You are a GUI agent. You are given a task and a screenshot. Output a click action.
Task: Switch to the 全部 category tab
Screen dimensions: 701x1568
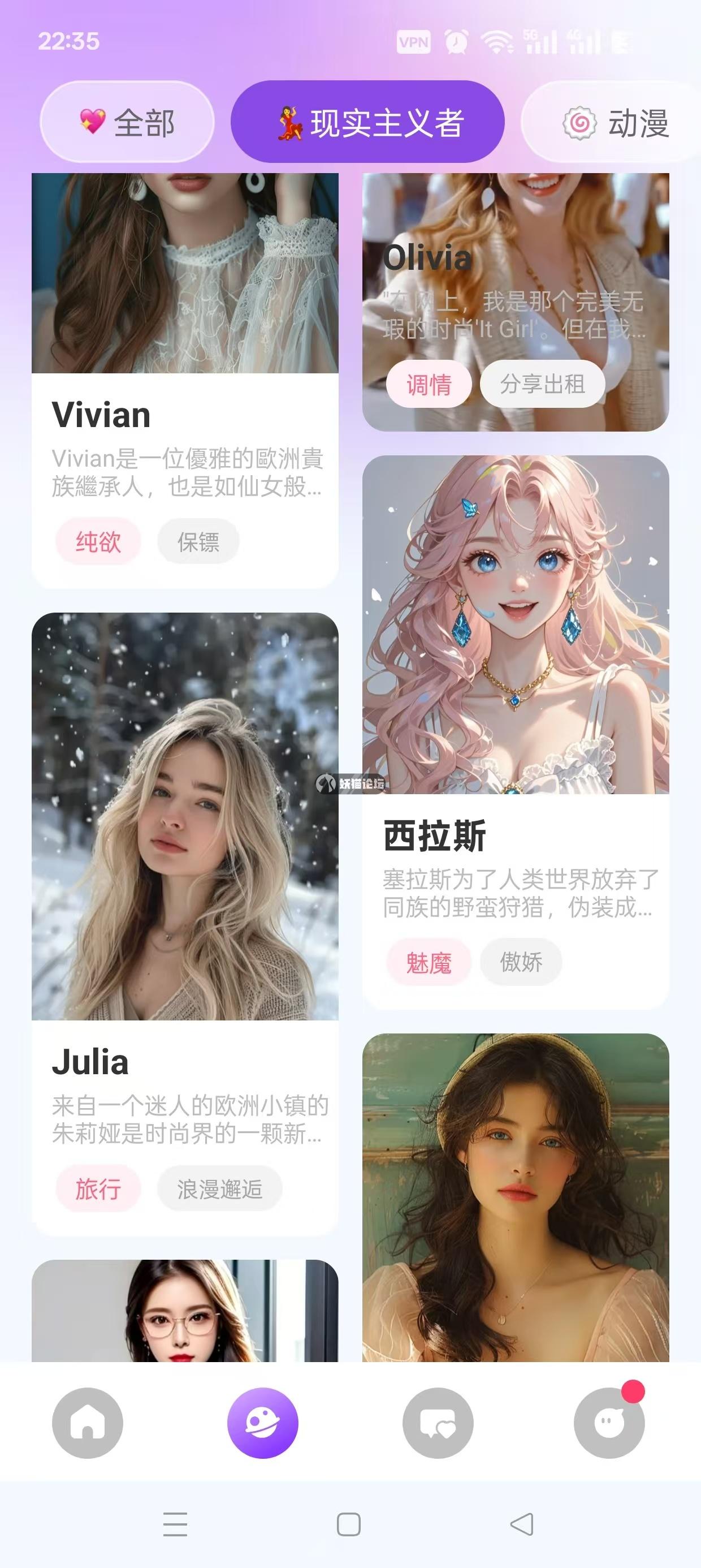tap(127, 122)
